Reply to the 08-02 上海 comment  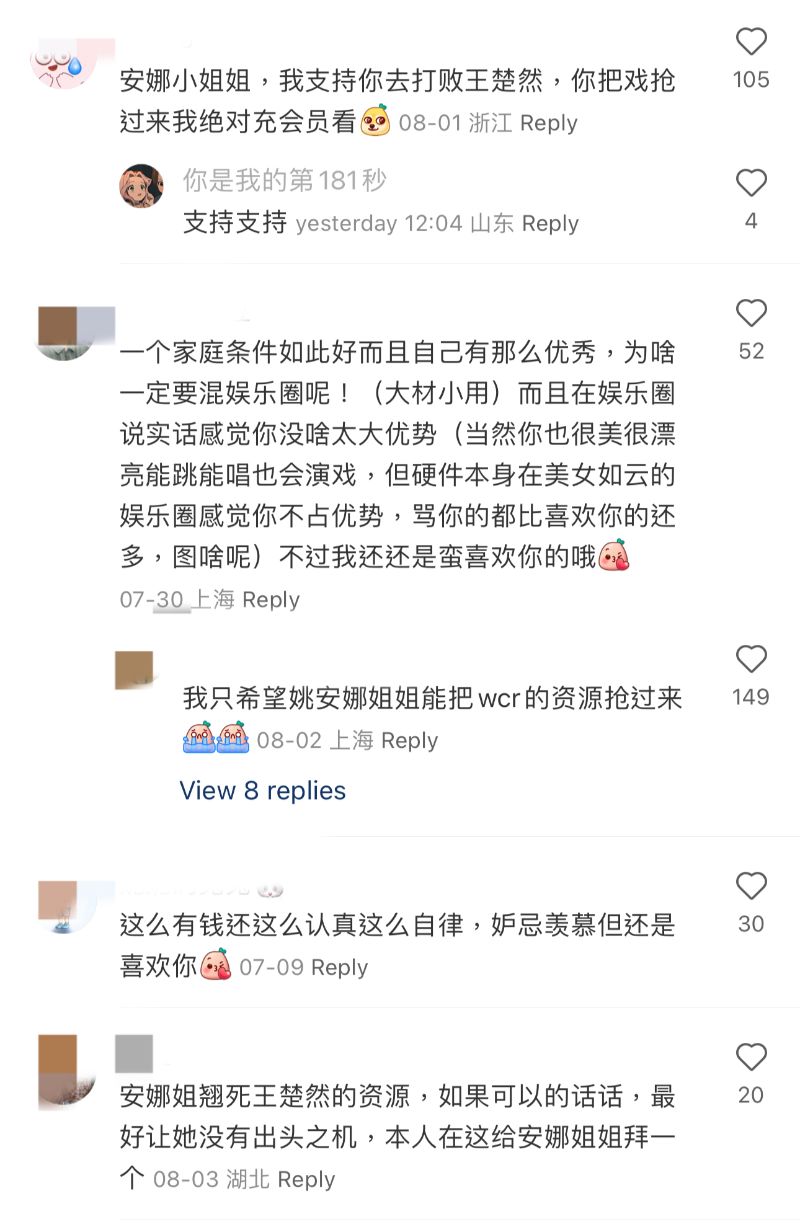409,741
